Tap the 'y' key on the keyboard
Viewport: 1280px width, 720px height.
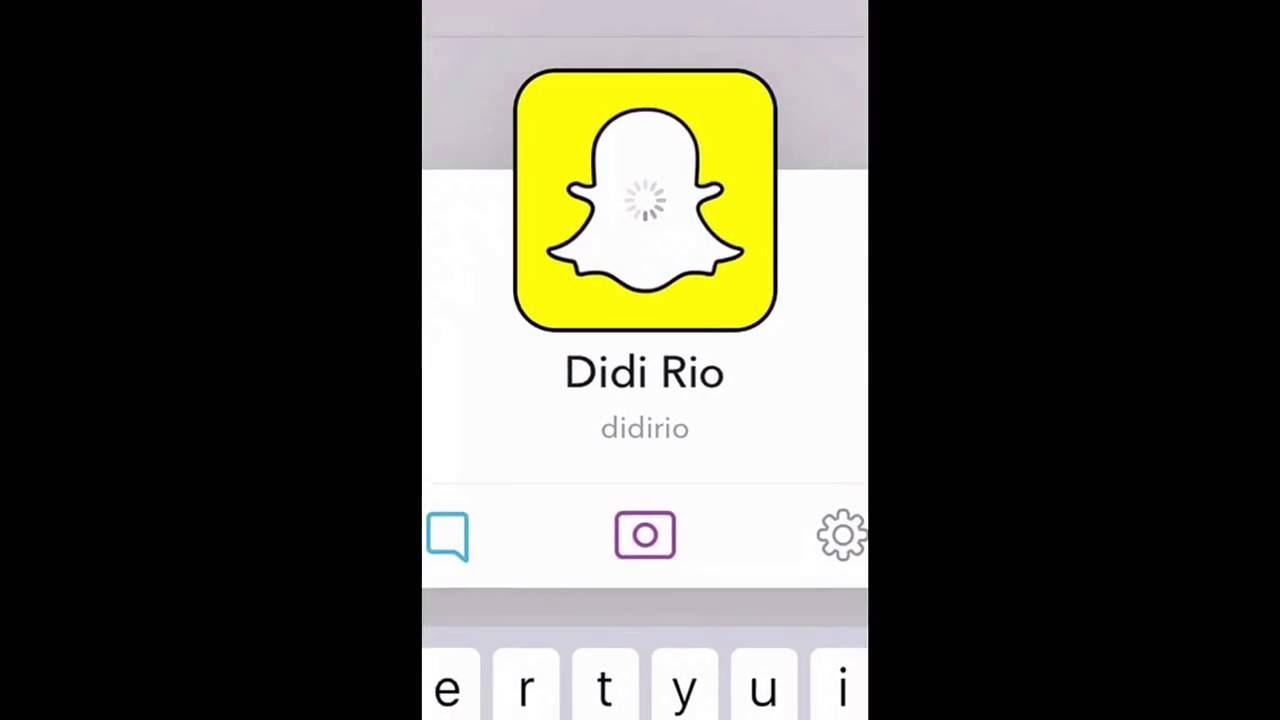point(684,686)
